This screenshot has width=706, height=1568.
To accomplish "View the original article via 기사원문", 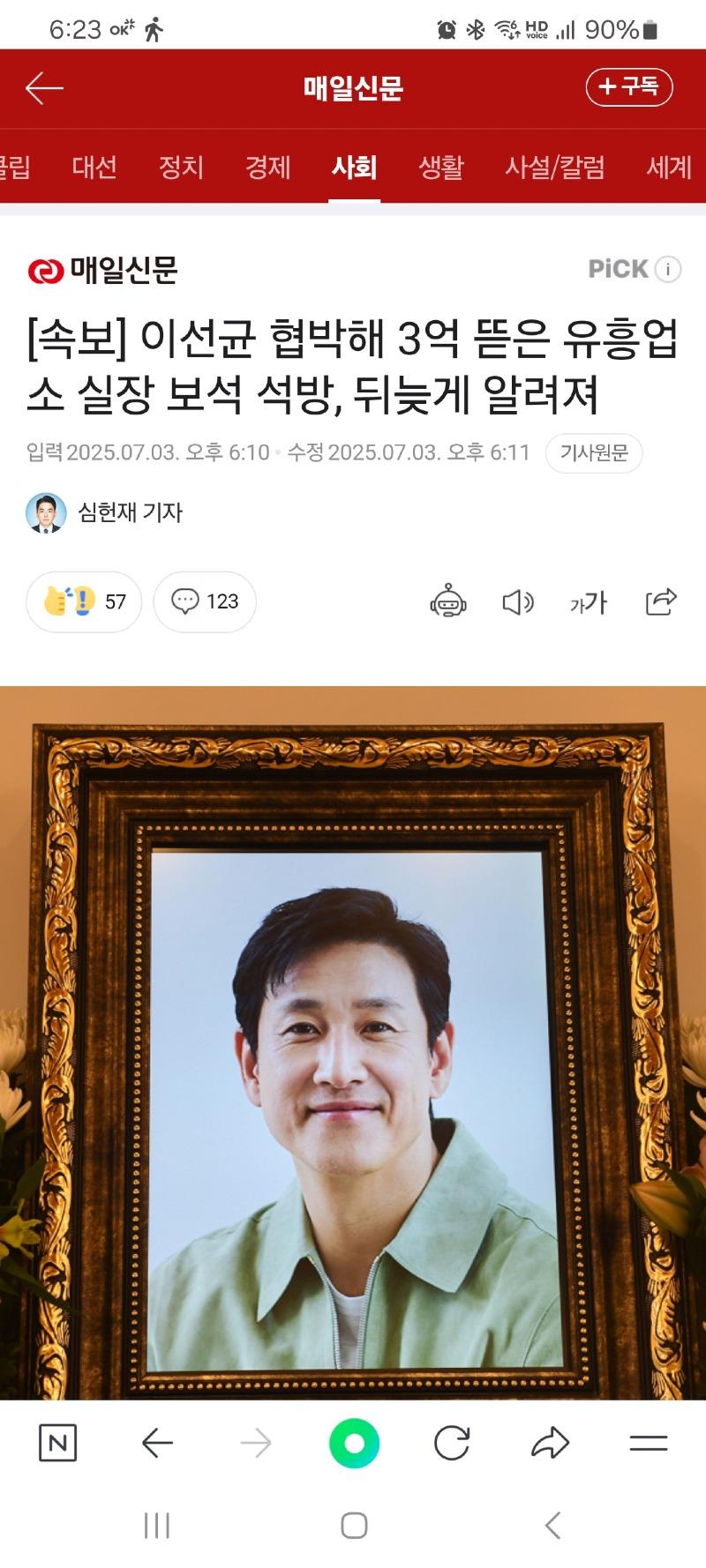I will [593, 453].
